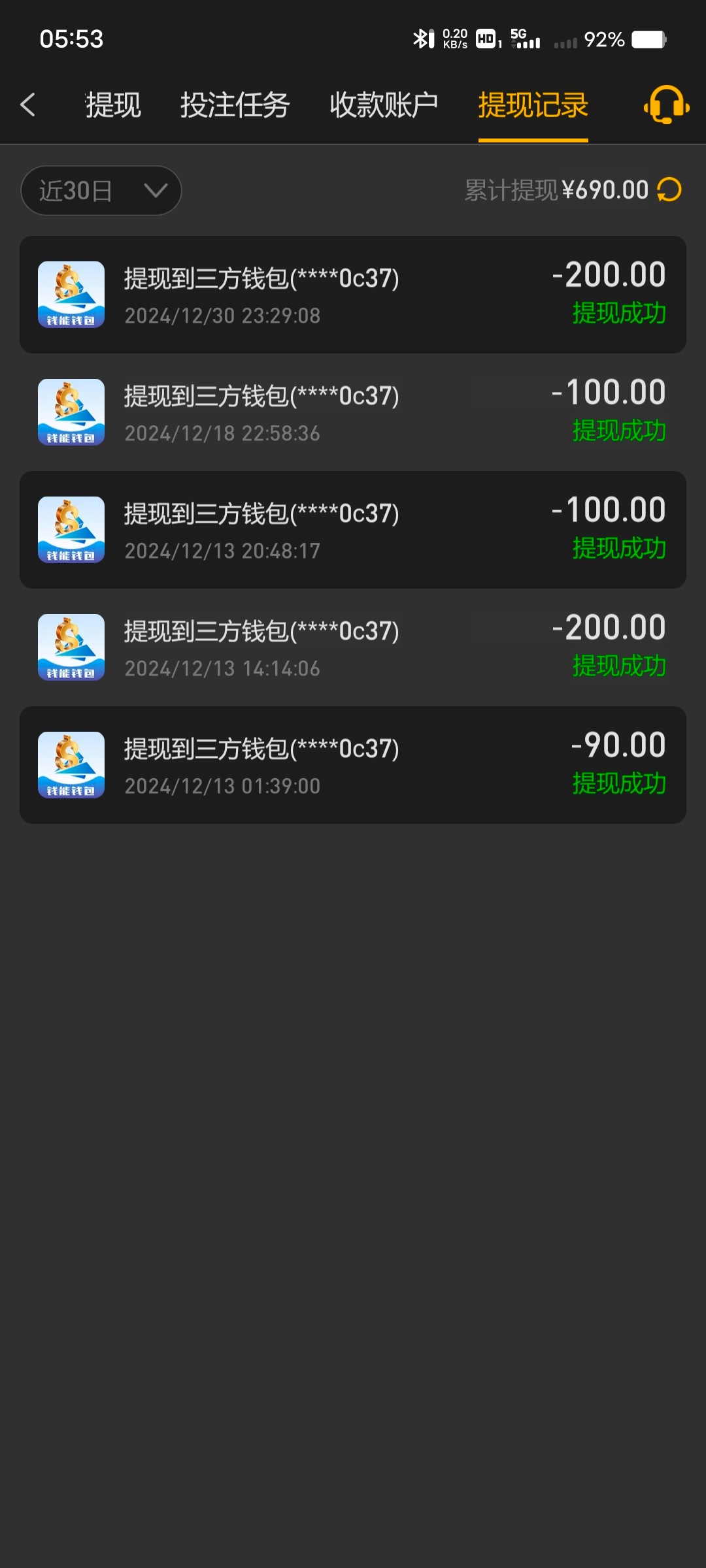This screenshot has height=1568, width=706.
Task: Open the 2024/12/13 20:48:17 withdrawal entry
Action: coord(353,530)
